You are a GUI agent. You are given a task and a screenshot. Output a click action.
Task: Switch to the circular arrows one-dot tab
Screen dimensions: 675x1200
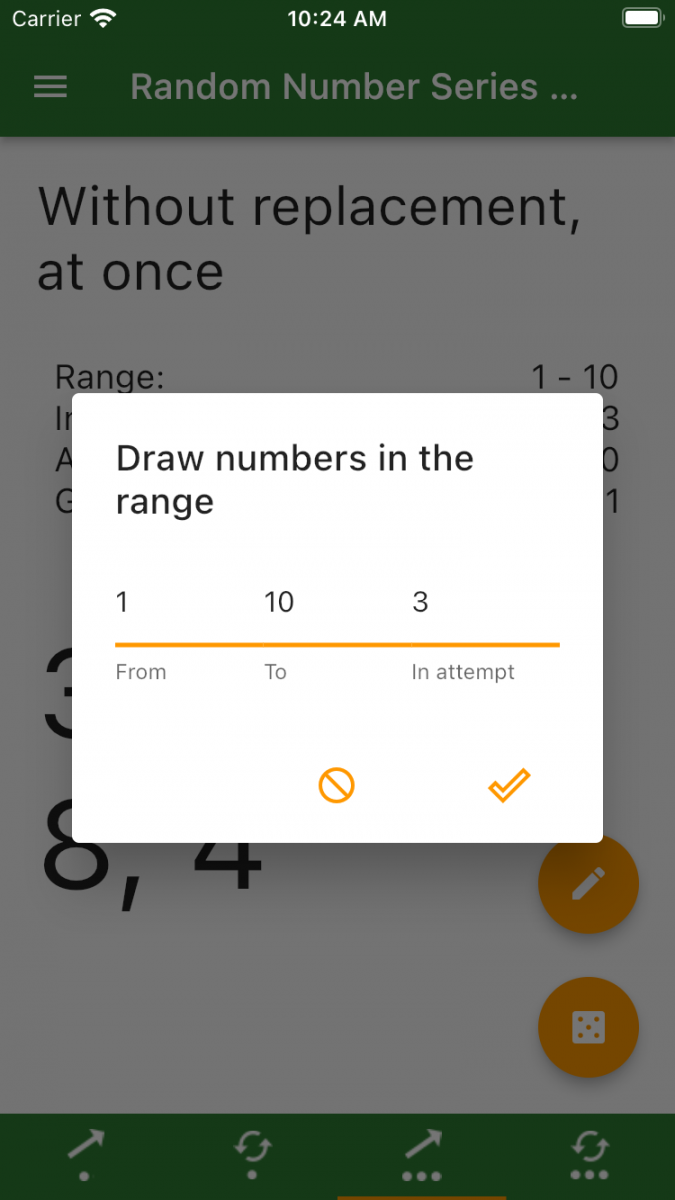point(252,1155)
